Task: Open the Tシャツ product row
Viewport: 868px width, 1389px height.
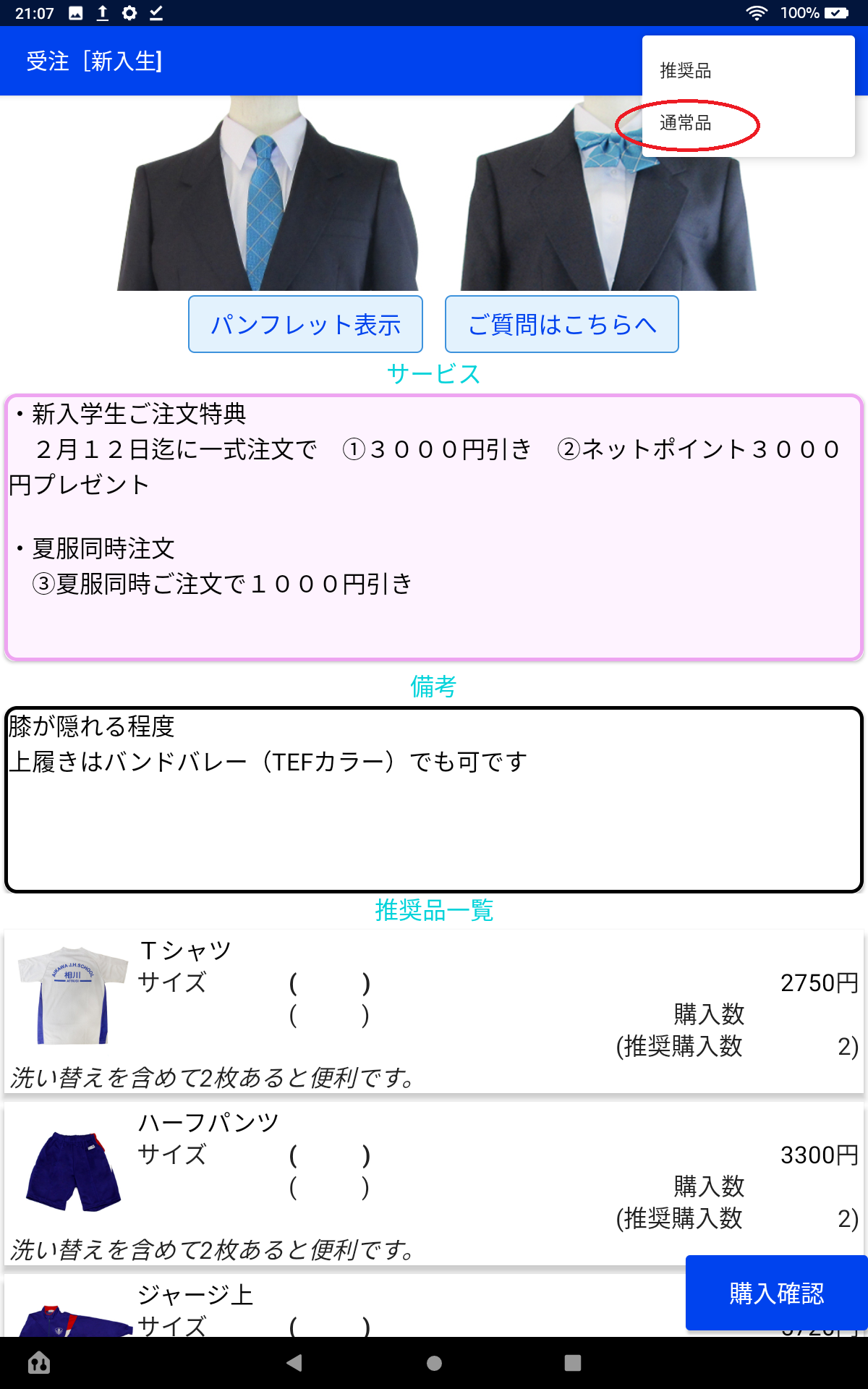Action: [x=434, y=1011]
